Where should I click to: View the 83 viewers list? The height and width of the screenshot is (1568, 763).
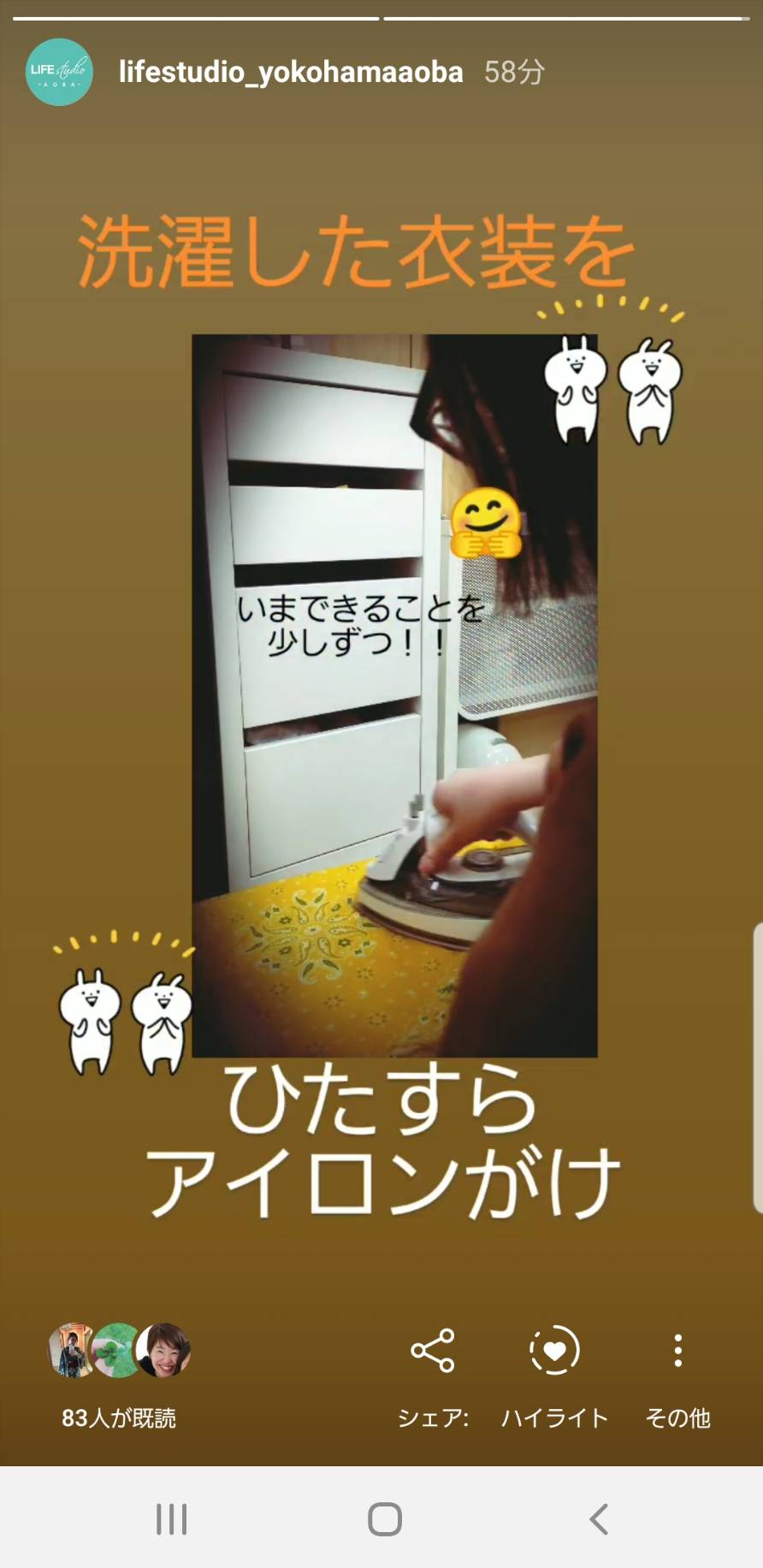point(118,1371)
